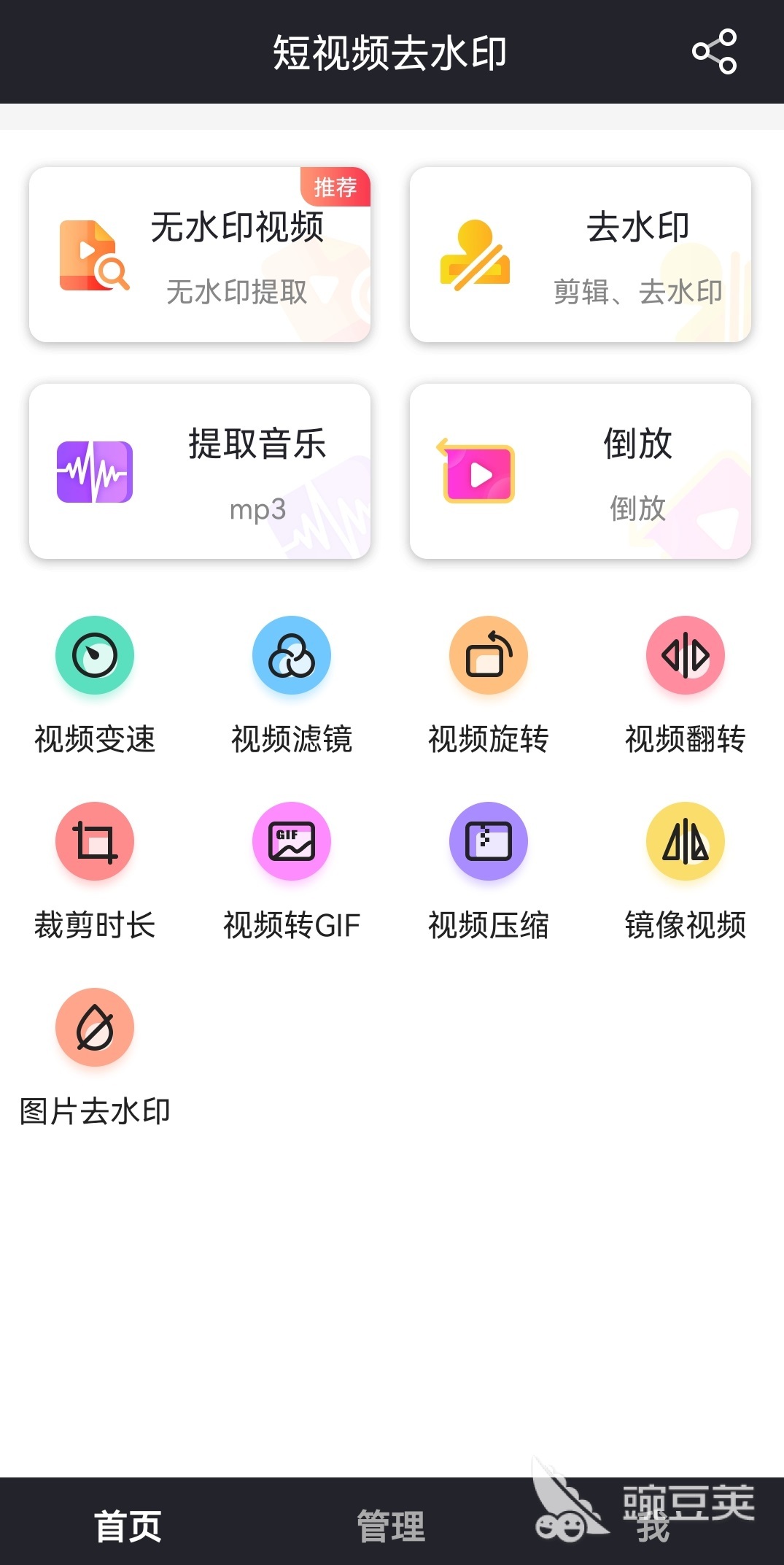Go to the 首页 tab

pyautogui.click(x=128, y=1525)
